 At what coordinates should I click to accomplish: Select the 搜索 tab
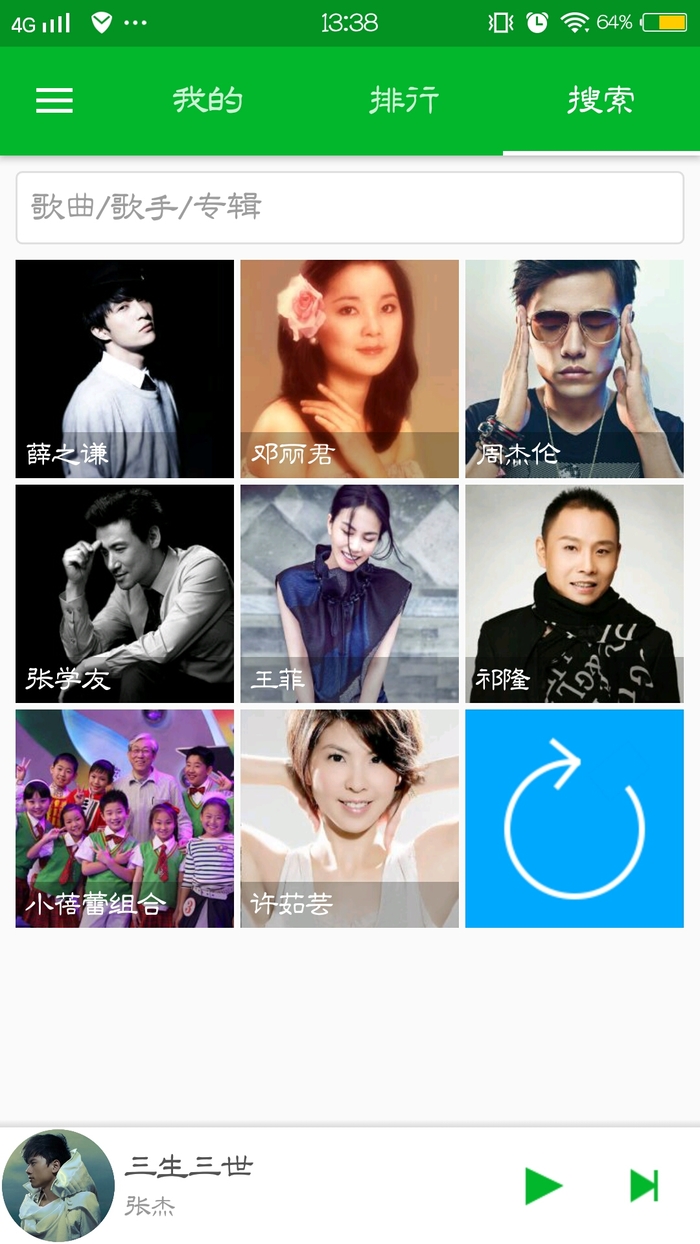[600, 100]
